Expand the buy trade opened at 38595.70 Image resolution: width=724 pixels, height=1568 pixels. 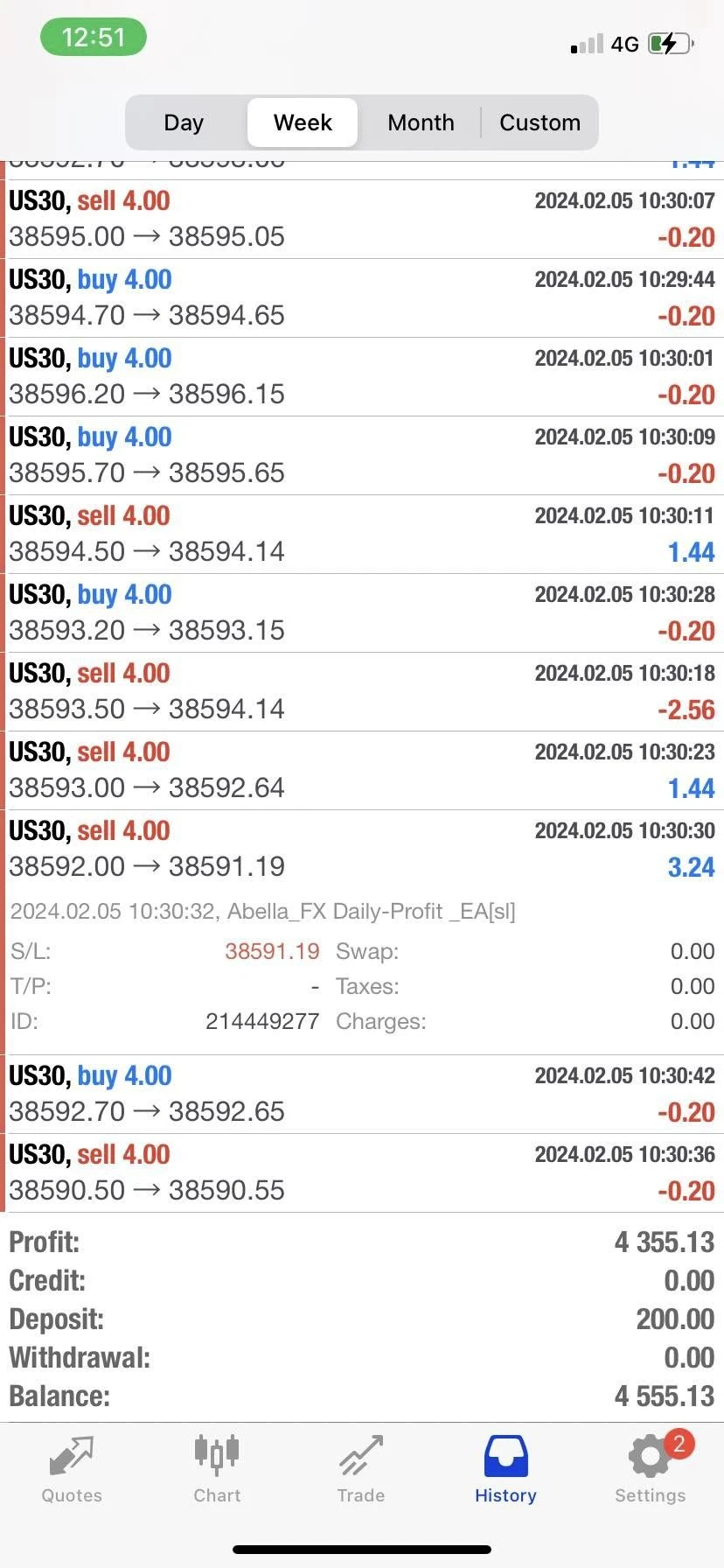[362, 455]
